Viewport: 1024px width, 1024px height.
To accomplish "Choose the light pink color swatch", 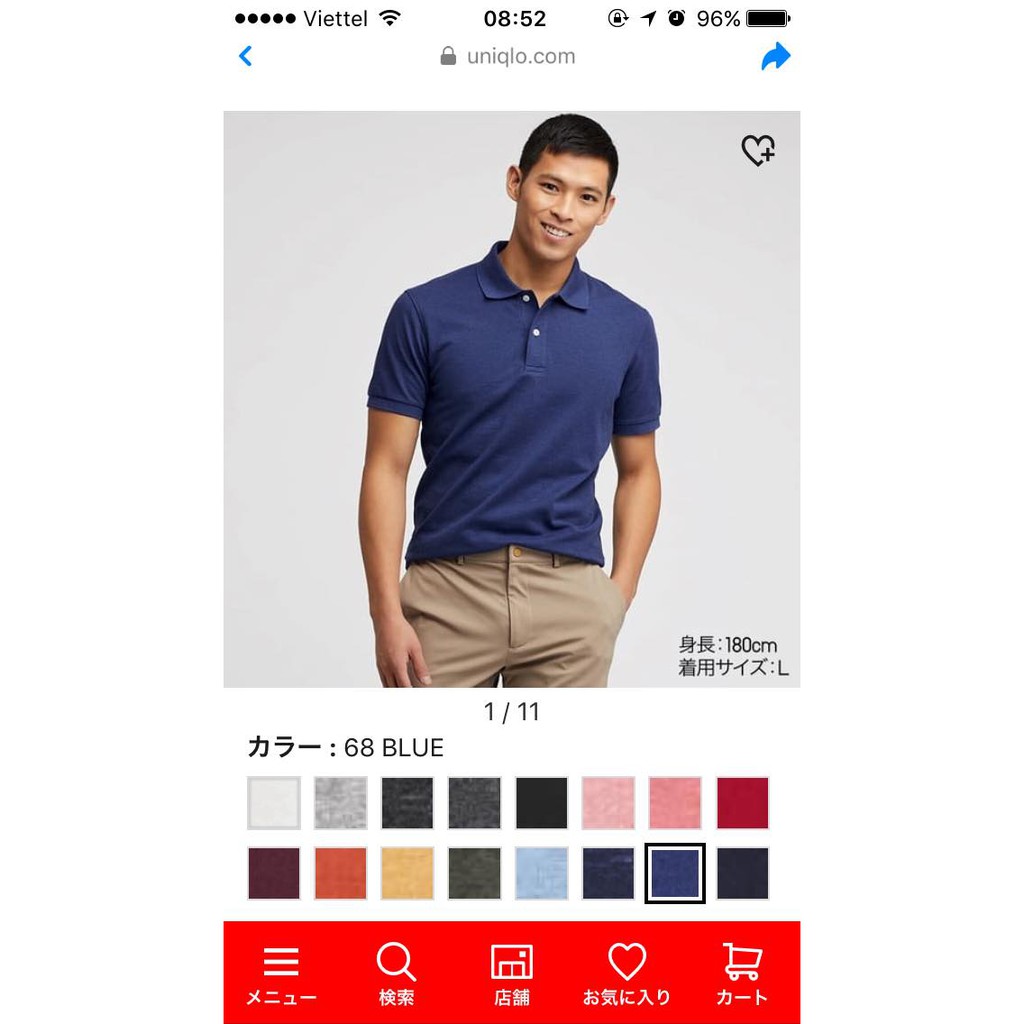I will tap(608, 803).
